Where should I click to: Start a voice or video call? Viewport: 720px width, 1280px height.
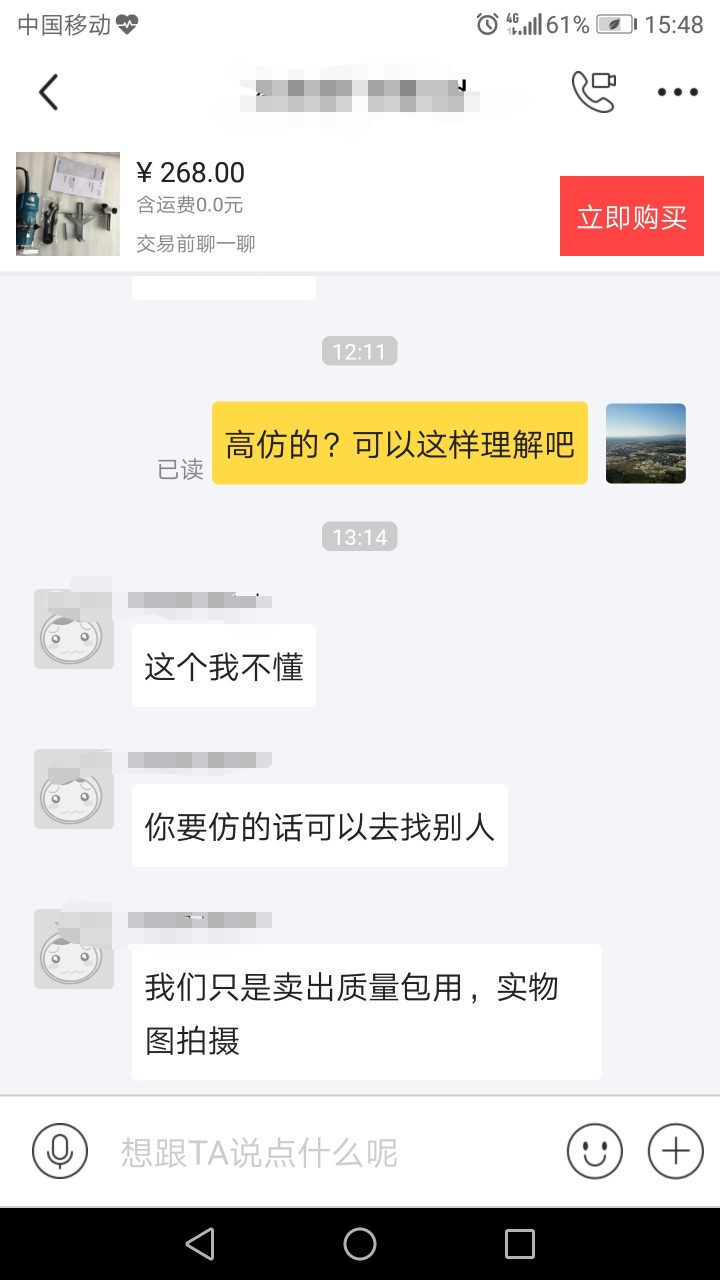click(x=593, y=92)
